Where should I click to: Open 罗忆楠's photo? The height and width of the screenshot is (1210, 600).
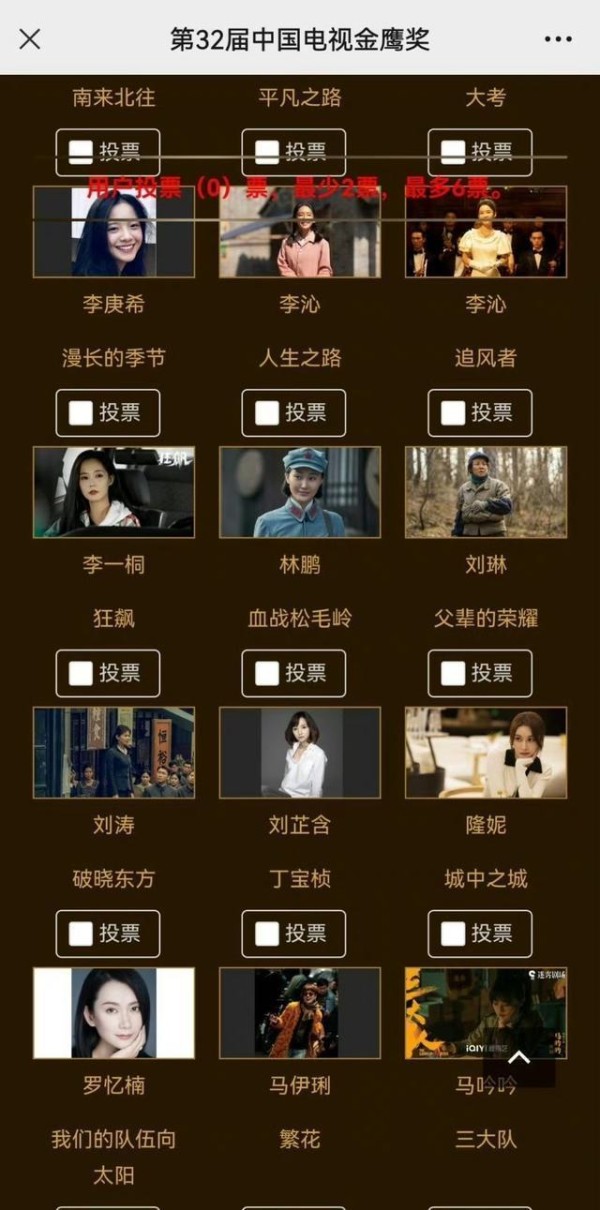coord(114,1012)
